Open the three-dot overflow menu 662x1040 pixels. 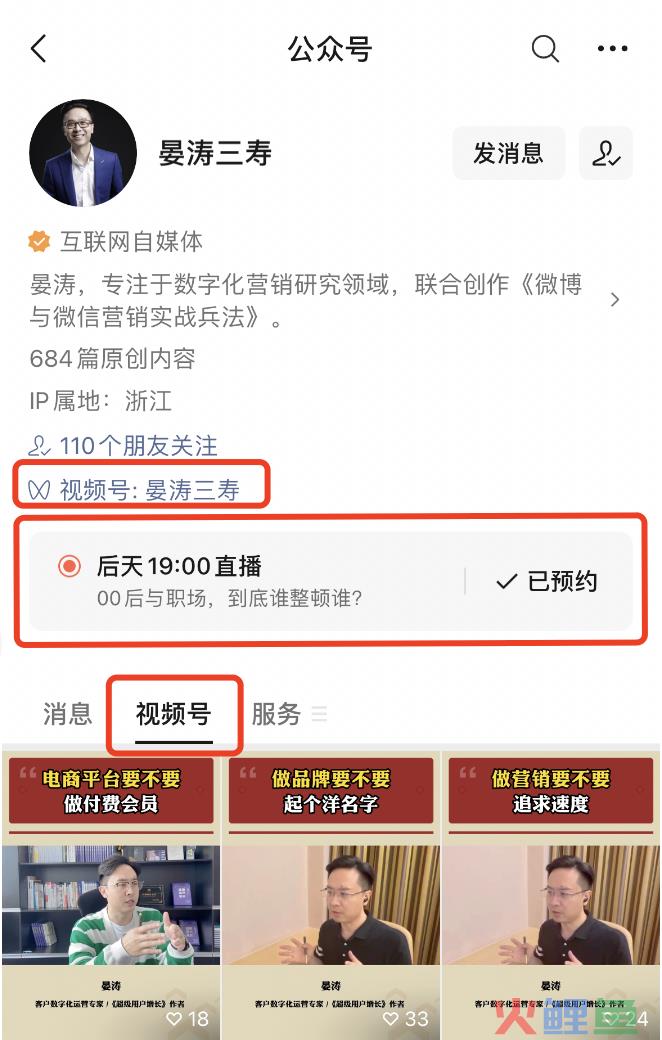(x=612, y=49)
